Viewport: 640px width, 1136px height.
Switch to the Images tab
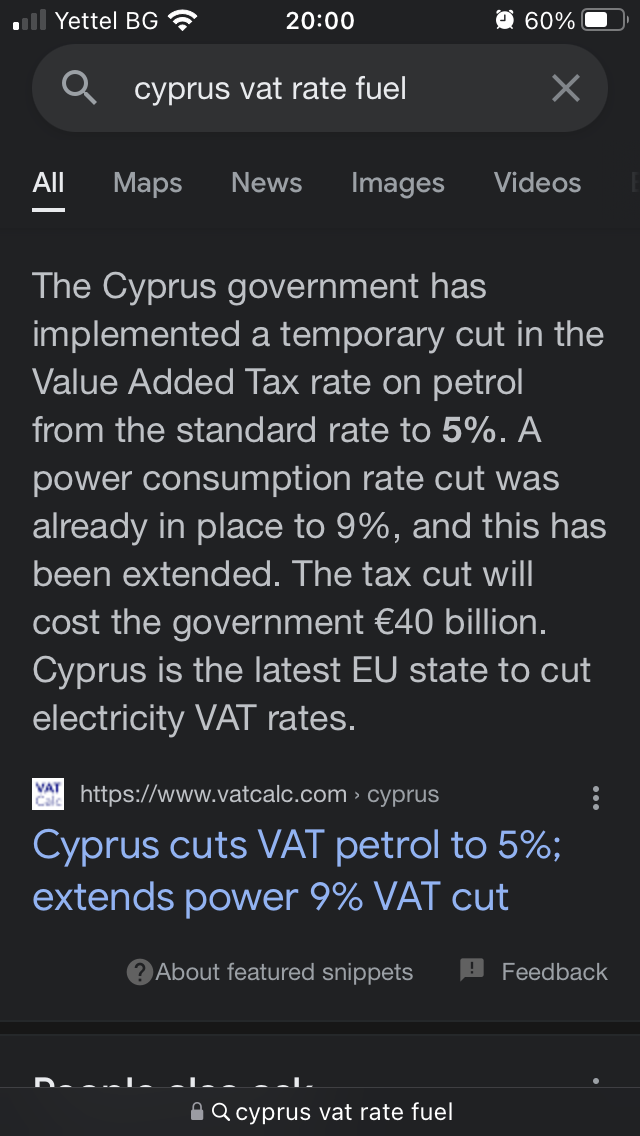[x=397, y=183]
